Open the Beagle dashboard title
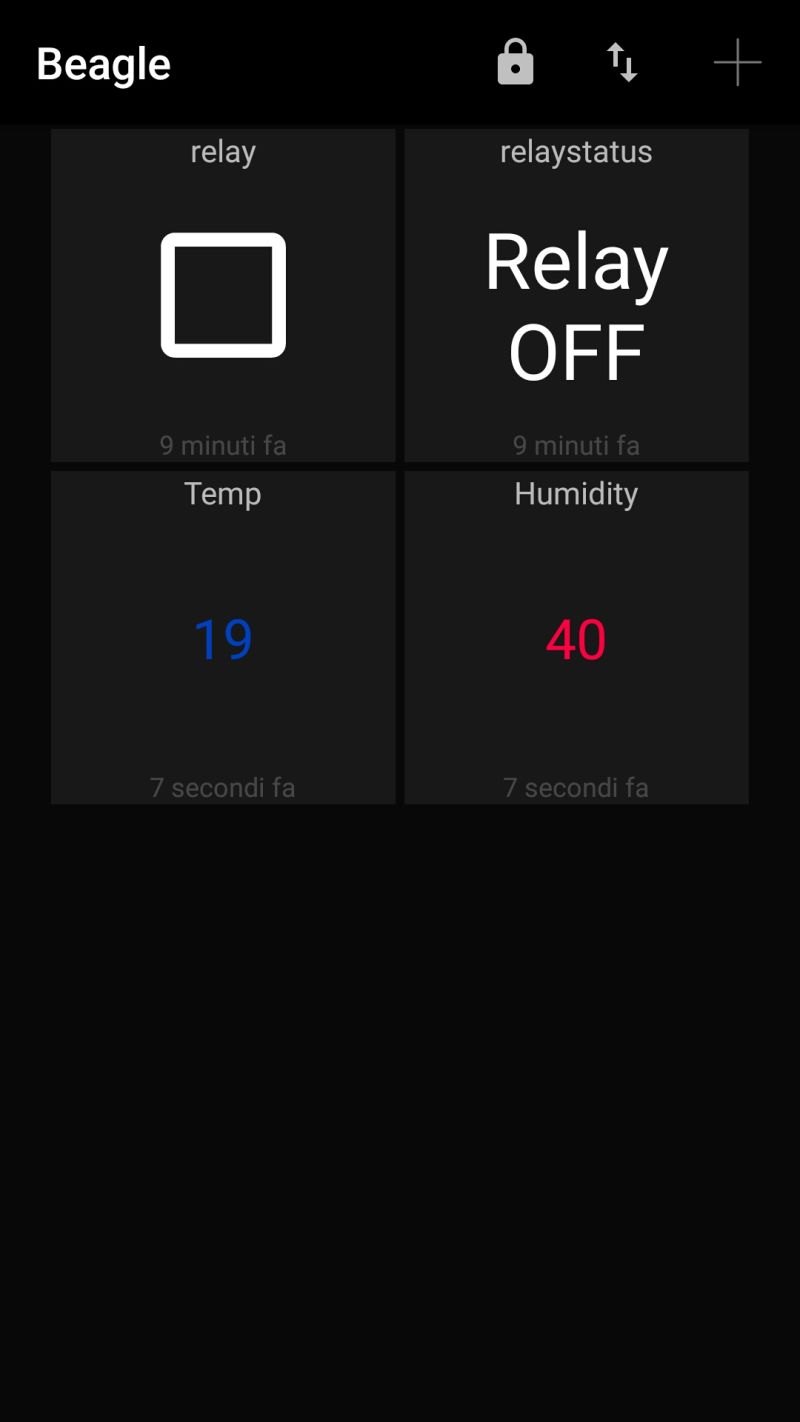This screenshot has width=800, height=1422. [x=103, y=62]
